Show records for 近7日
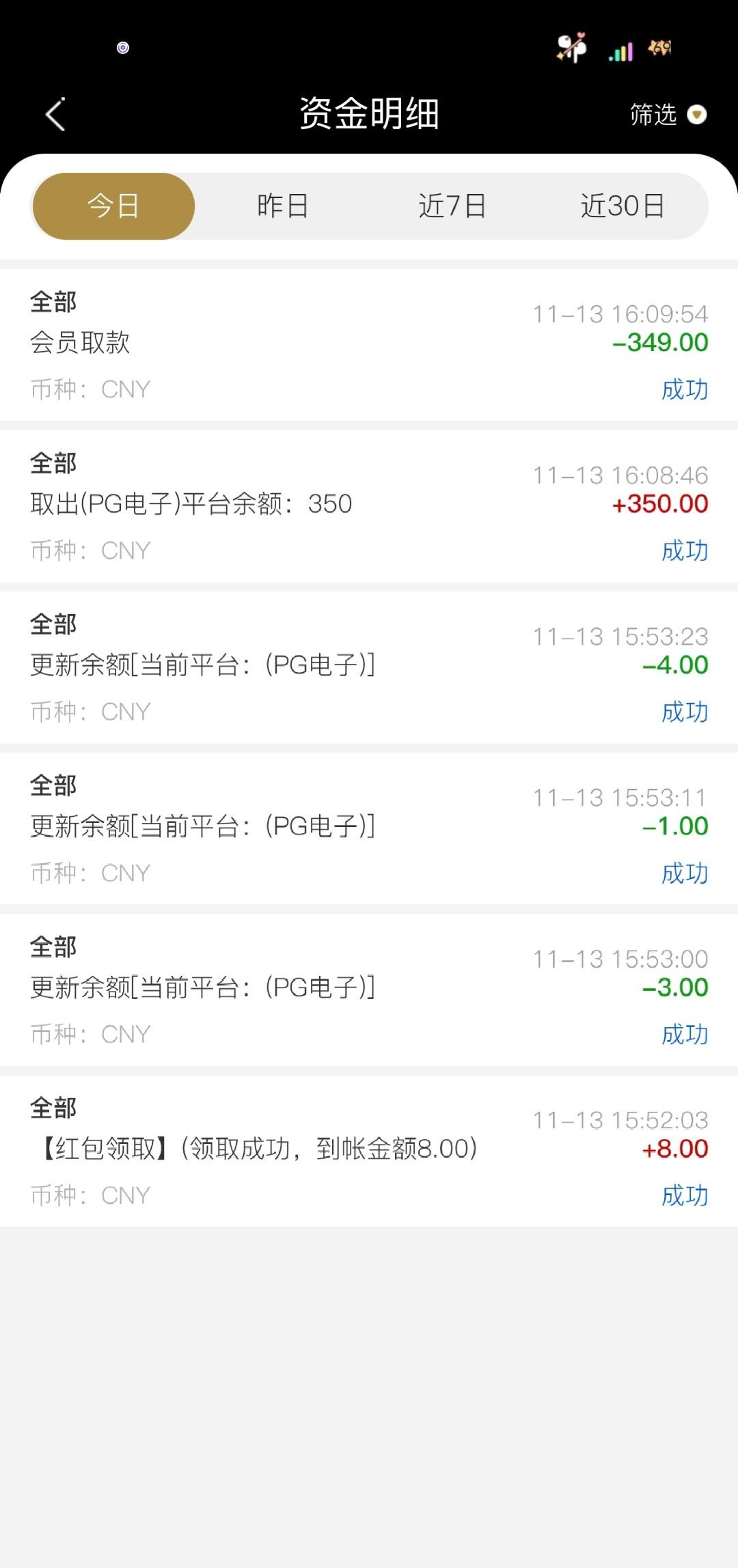This screenshot has width=738, height=1568. click(452, 206)
